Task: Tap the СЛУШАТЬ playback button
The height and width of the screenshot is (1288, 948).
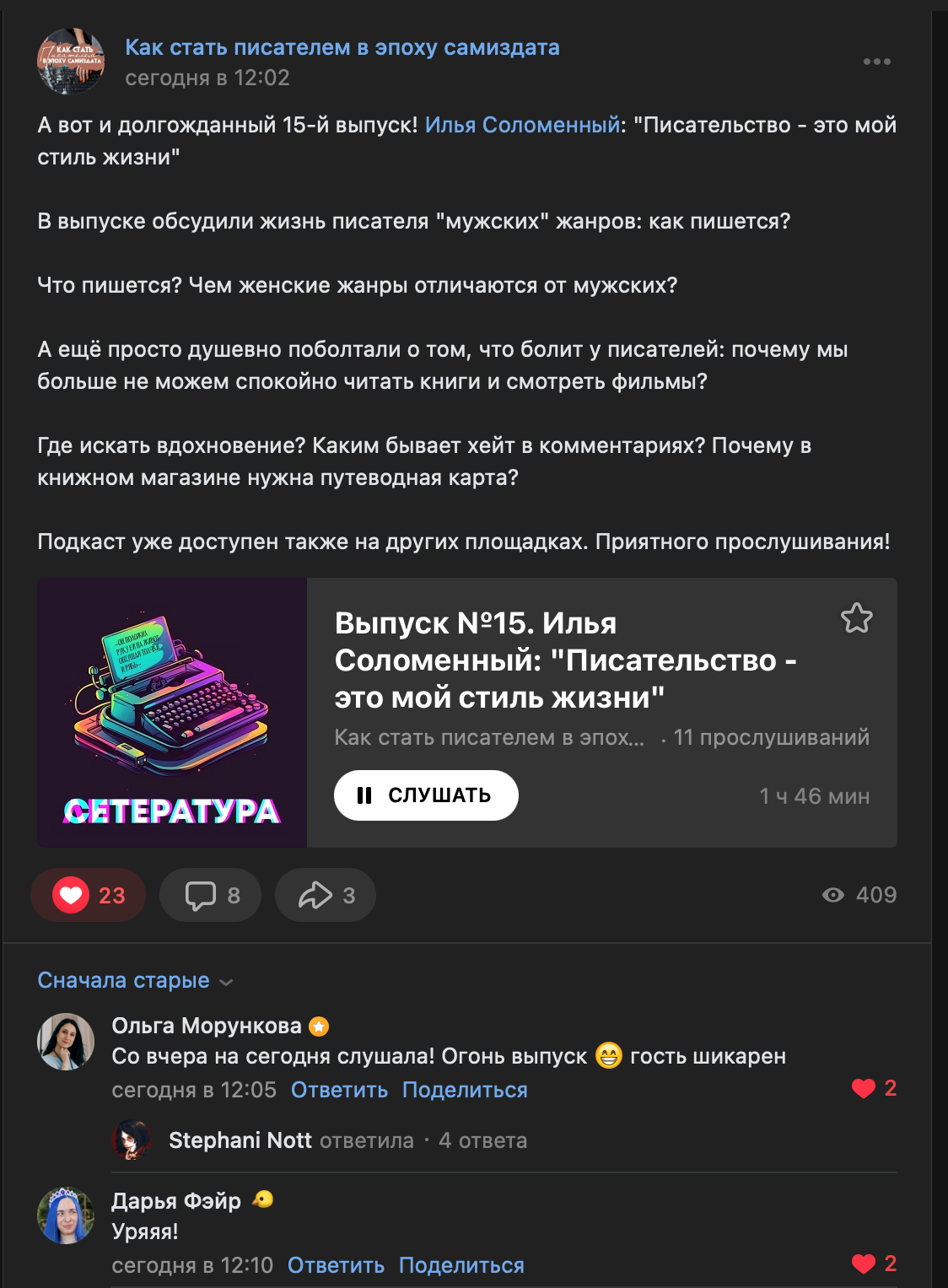Action: point(426,795)
